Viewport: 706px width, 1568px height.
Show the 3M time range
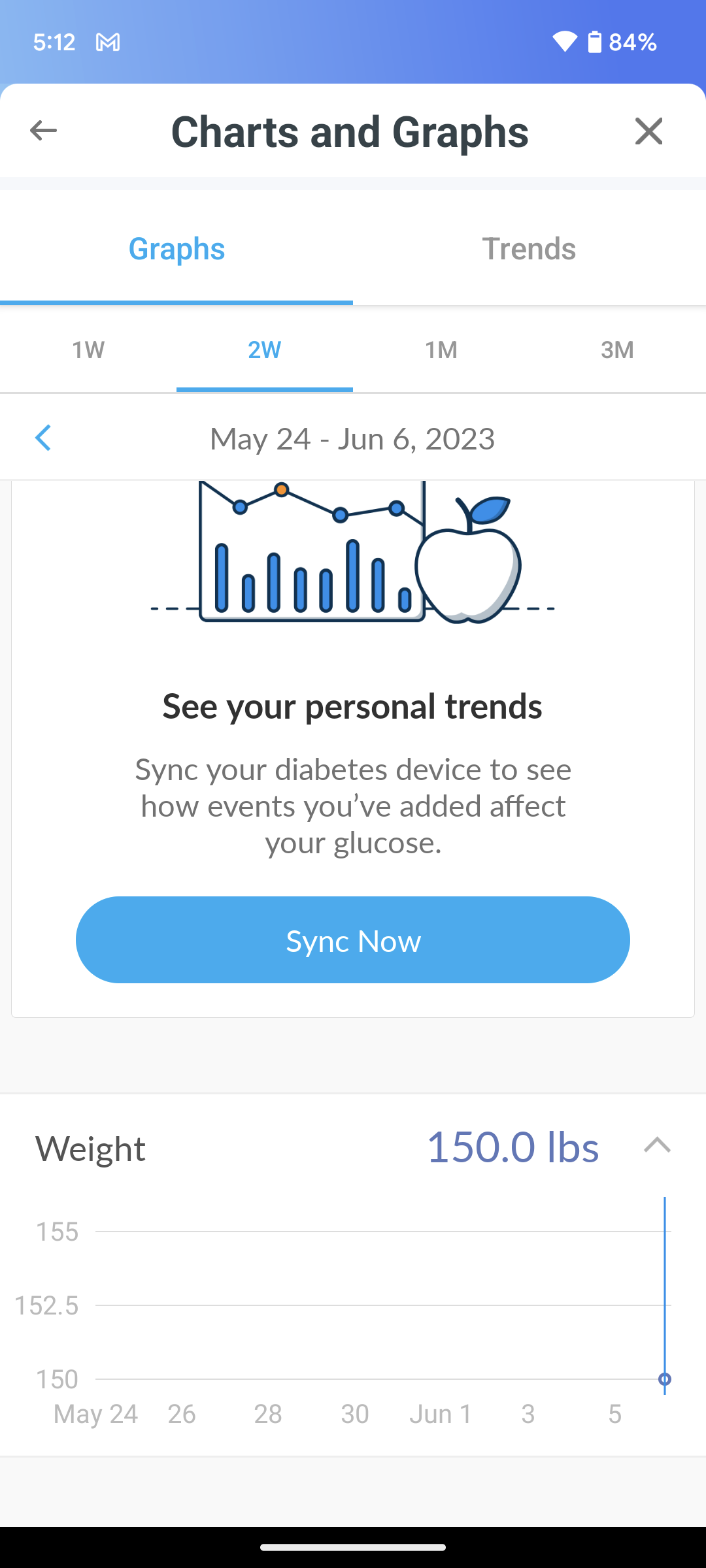[x=617, y=350]
